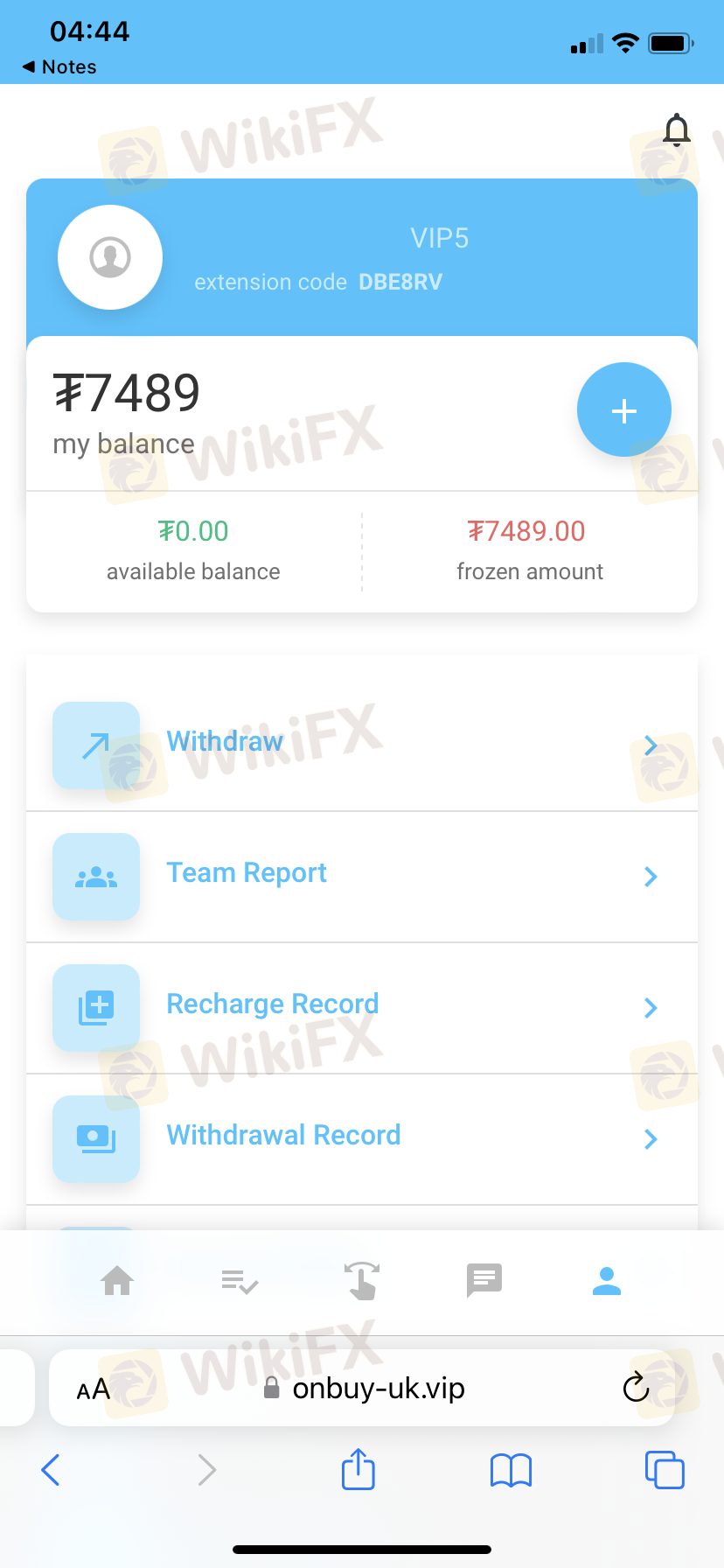Select the profile person tab
Viewport: 724px width, 1568px height.
coord(607,1281)
